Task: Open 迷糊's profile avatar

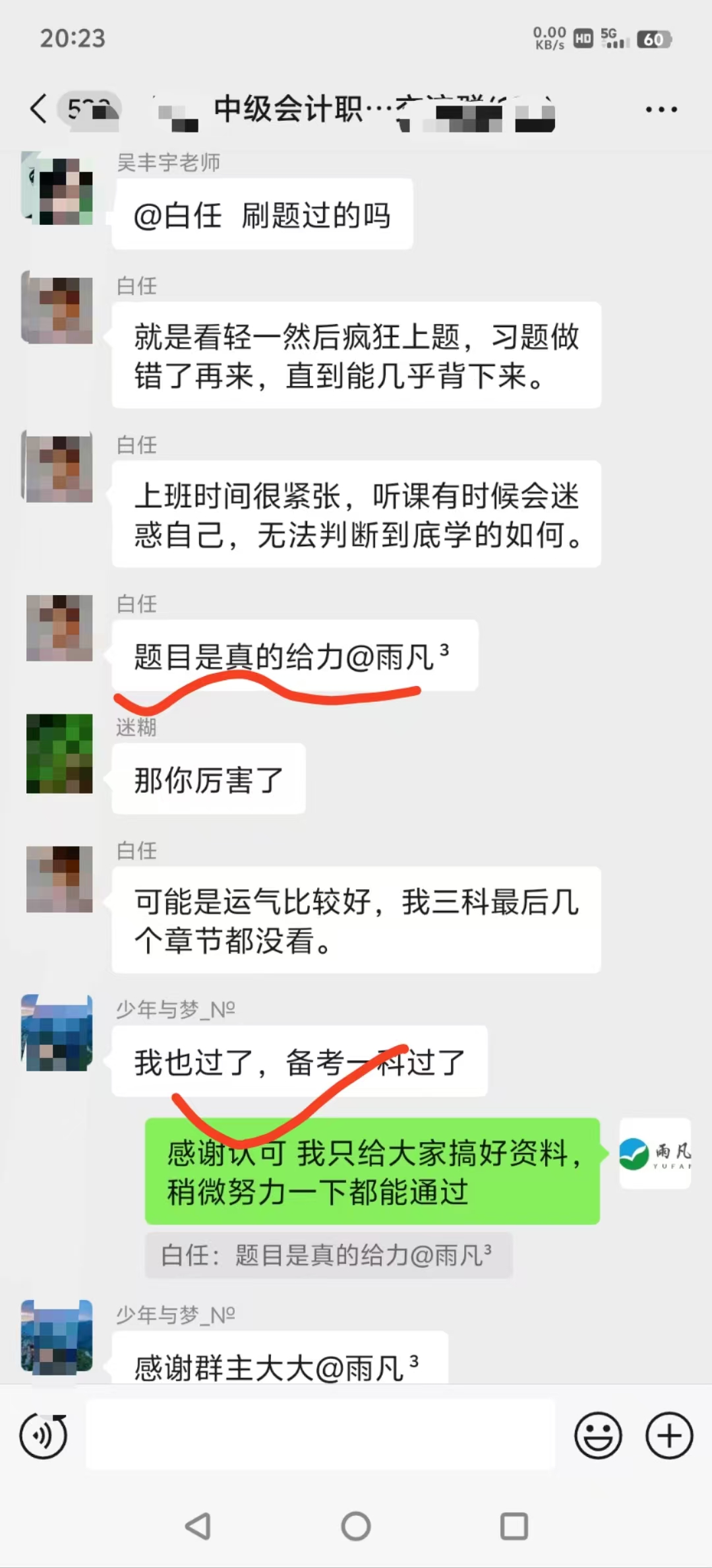Action: [x=59, y=753]
